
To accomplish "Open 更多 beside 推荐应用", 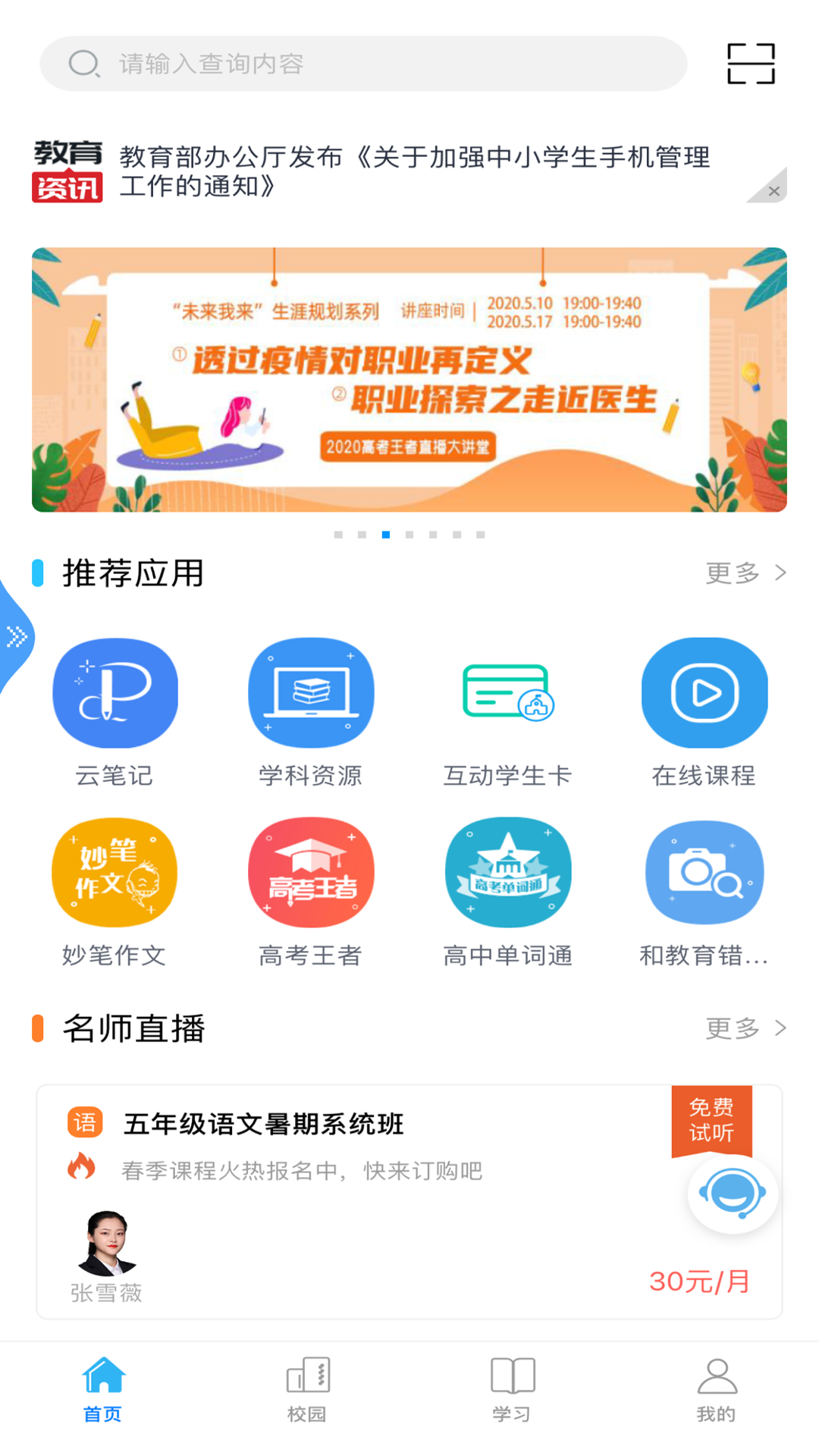I will 747,574.
